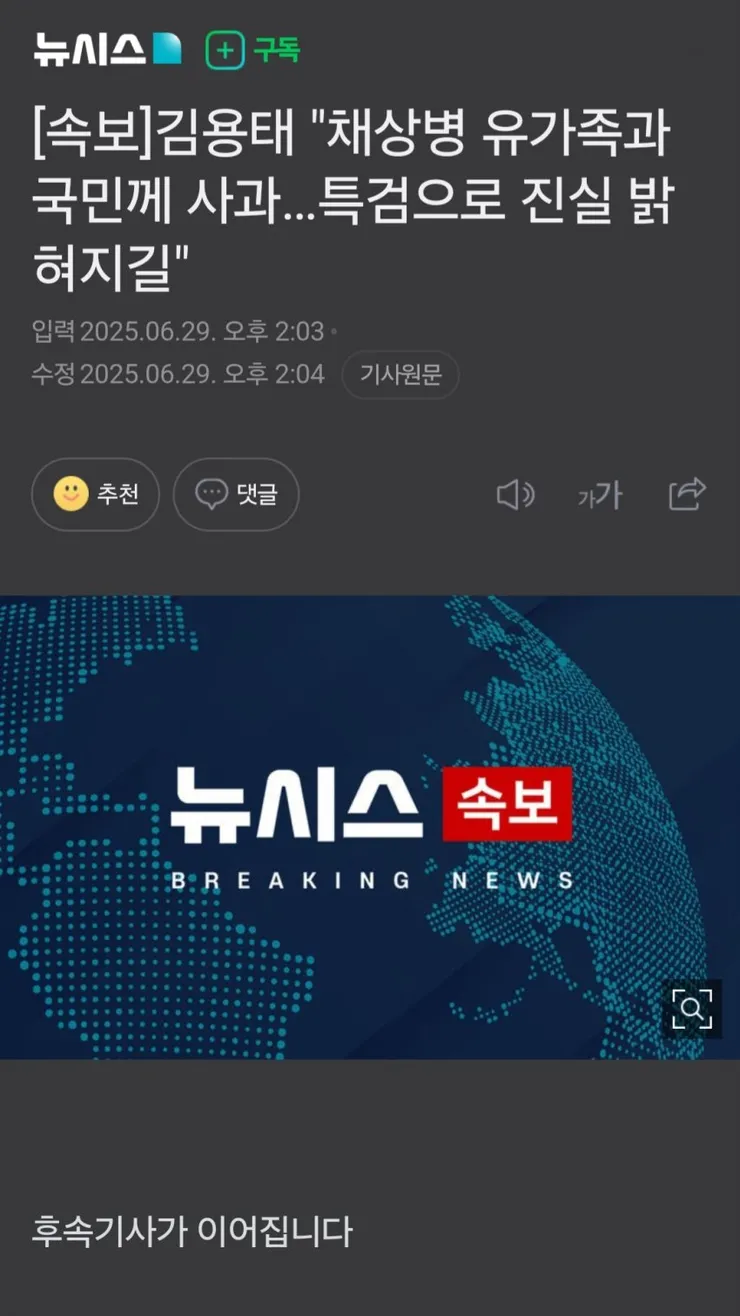Share this article

(687, 494)
